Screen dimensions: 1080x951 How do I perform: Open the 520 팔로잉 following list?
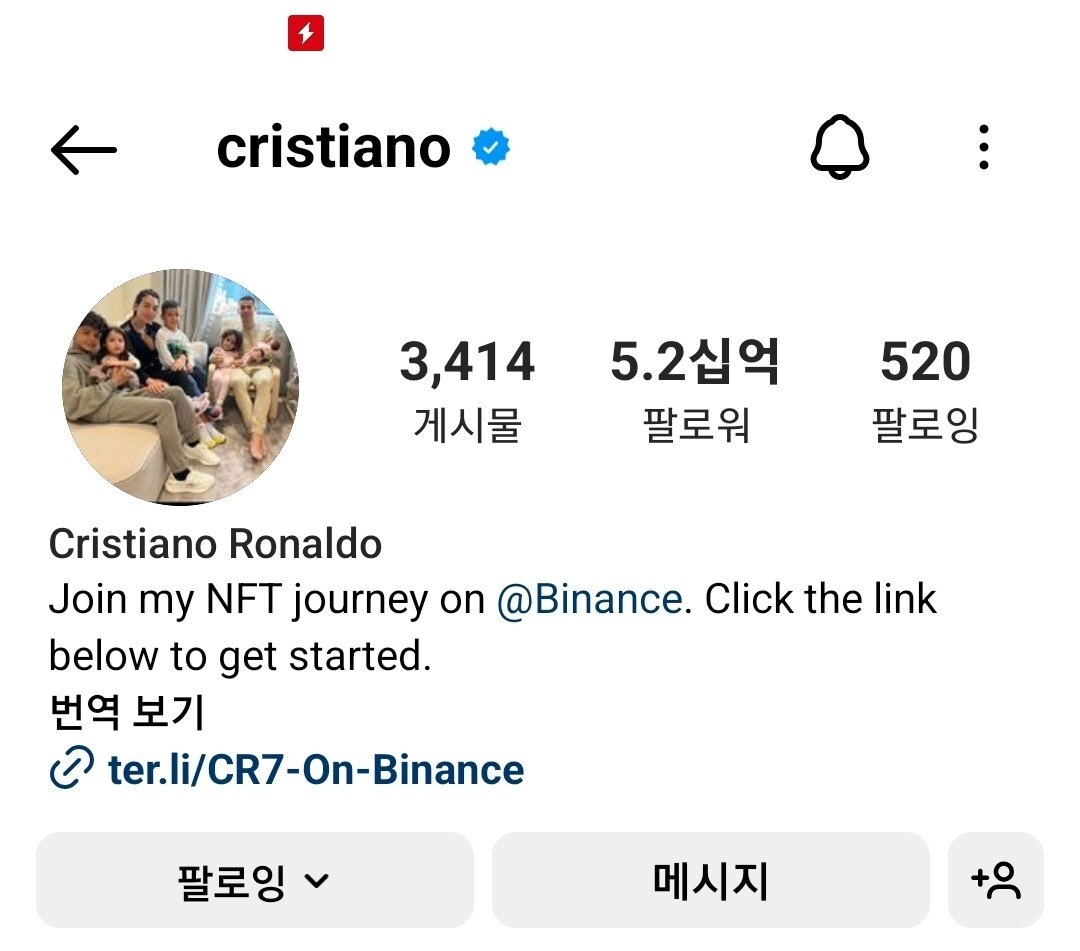point(924,390)
